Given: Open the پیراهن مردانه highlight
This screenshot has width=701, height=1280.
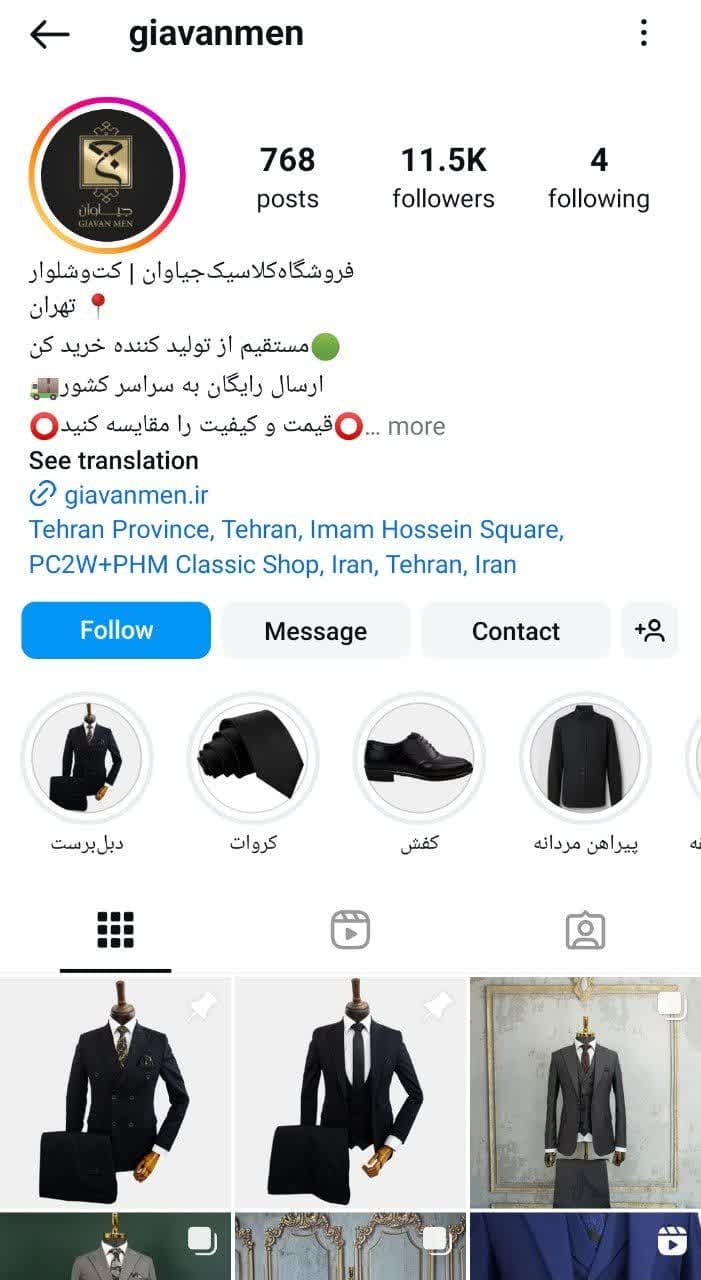Looking at the screenshot, I should click(585, 758).
